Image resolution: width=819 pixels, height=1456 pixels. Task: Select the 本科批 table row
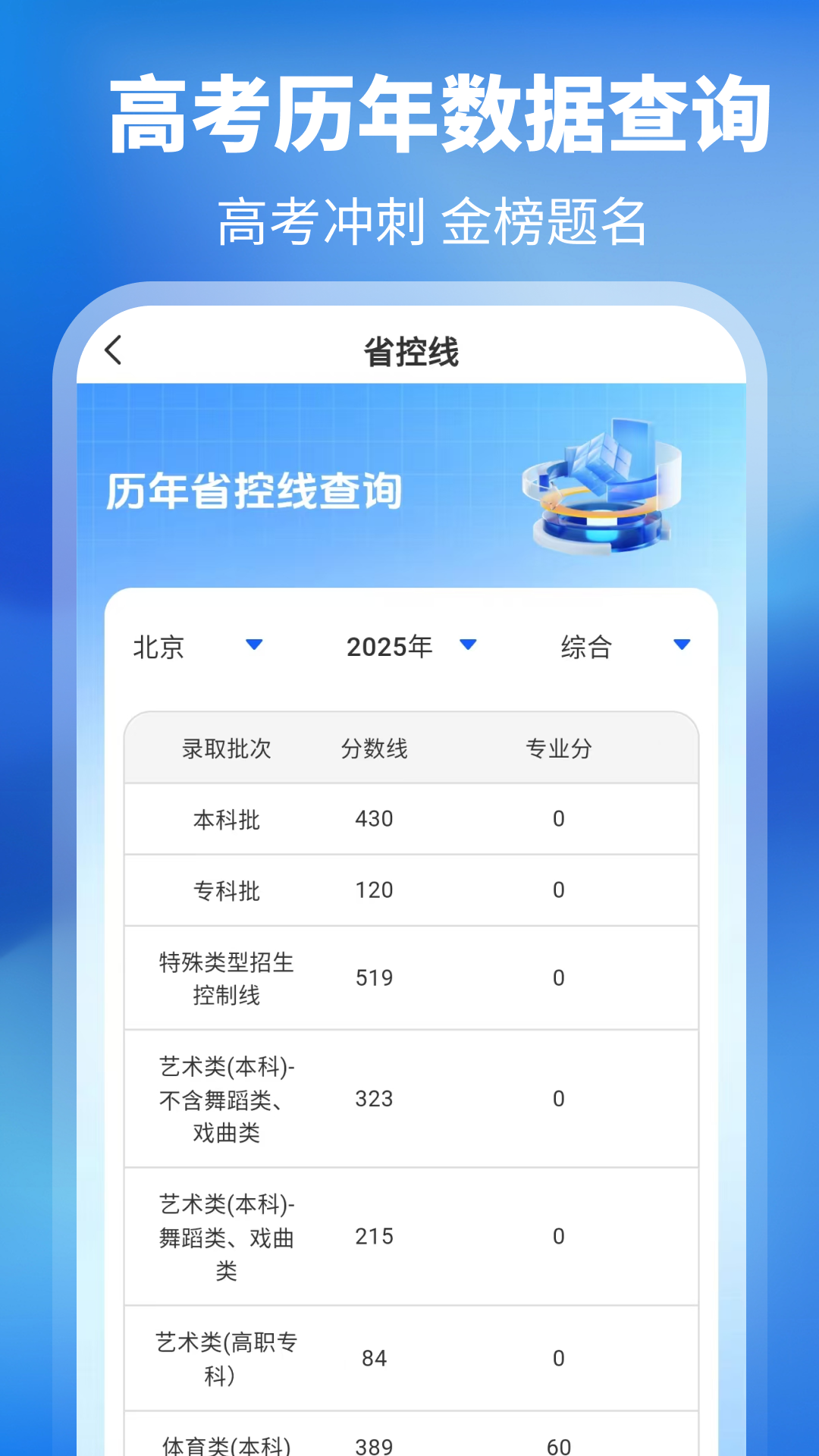(x=409, y=819)
